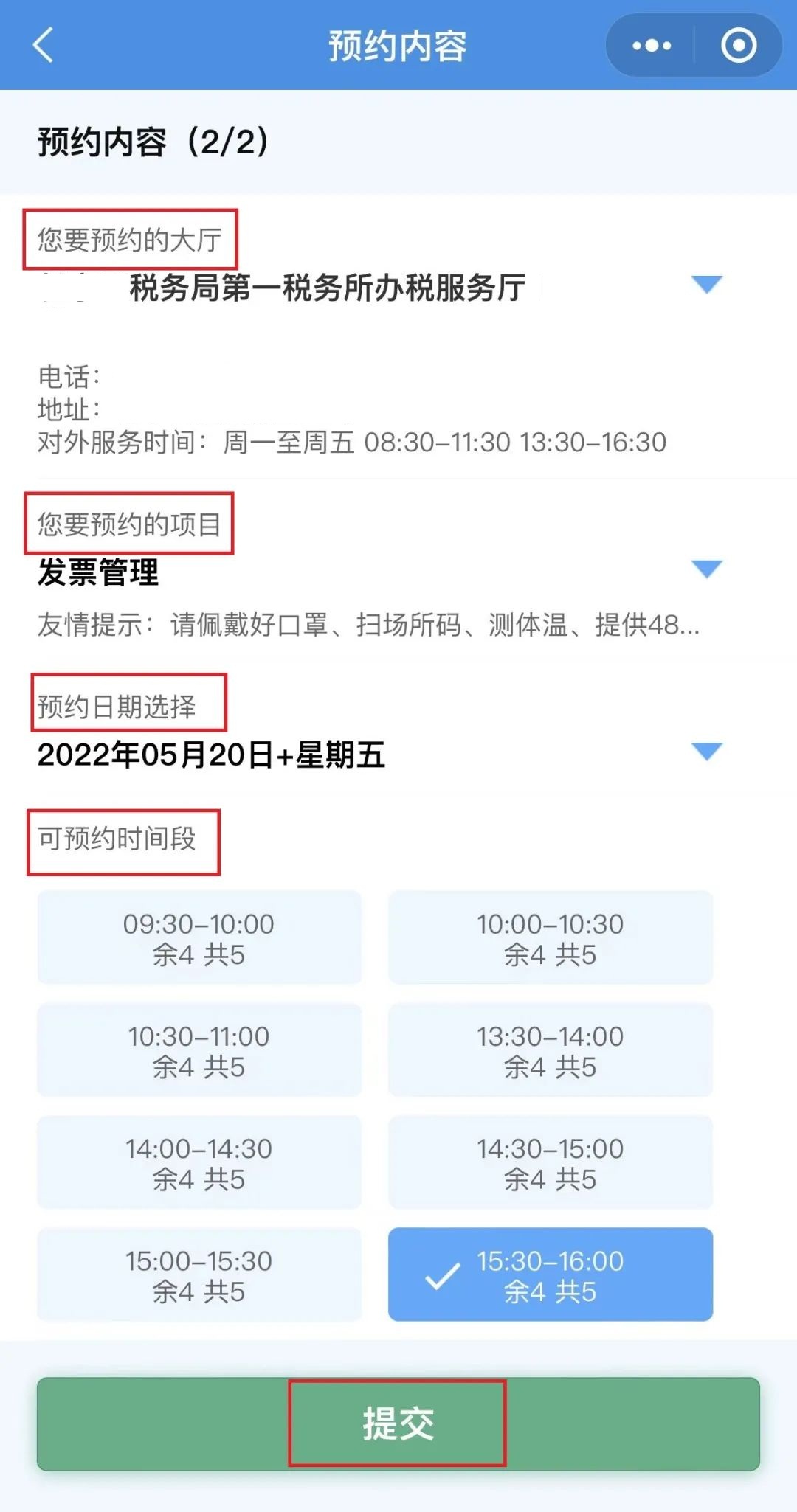Select the 13:30–14:00 time slot
The height and width of the screenshot is (1512, 797).
[x=551, y=1050]
